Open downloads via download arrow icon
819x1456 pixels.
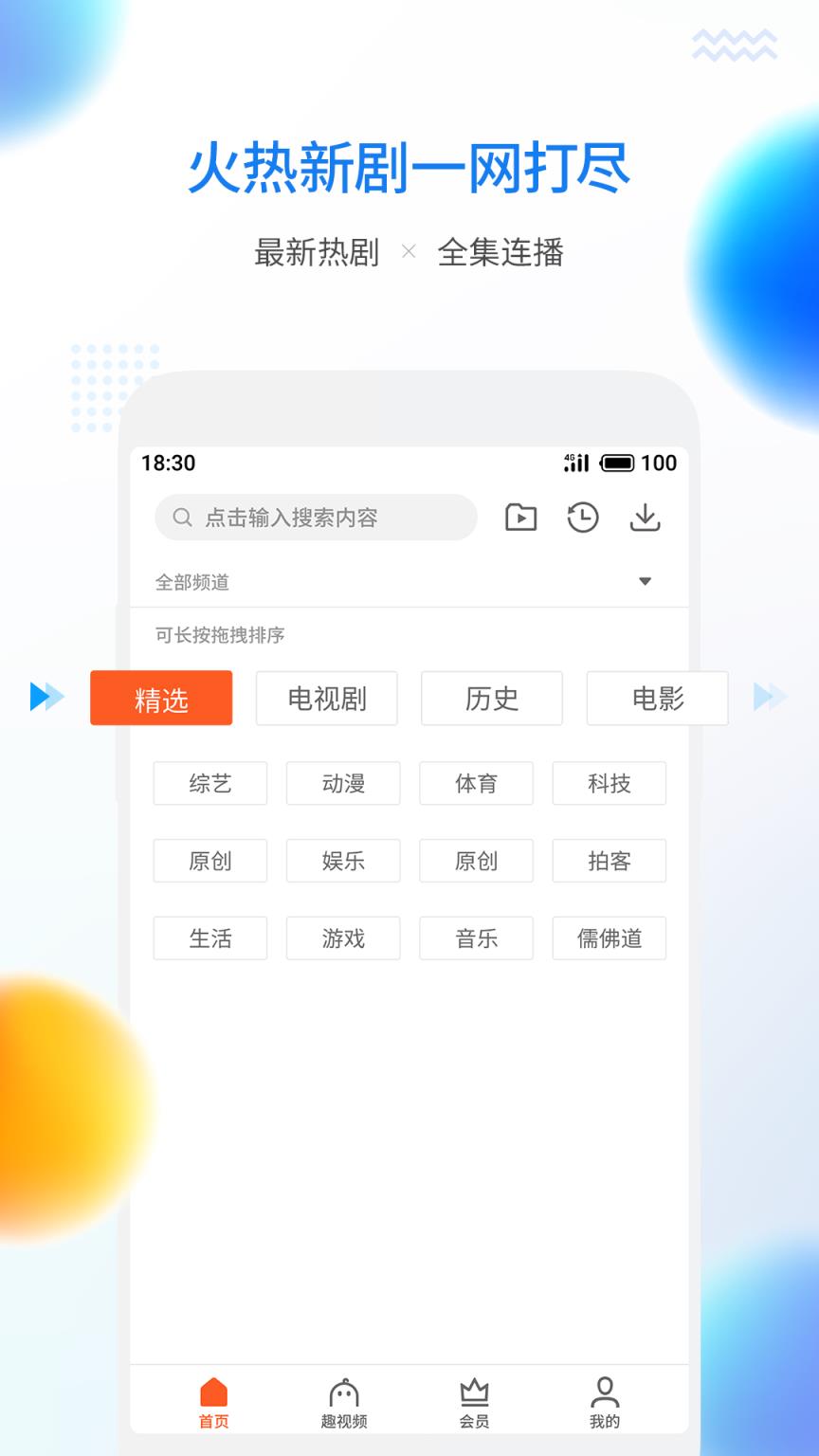click(645, 518)
